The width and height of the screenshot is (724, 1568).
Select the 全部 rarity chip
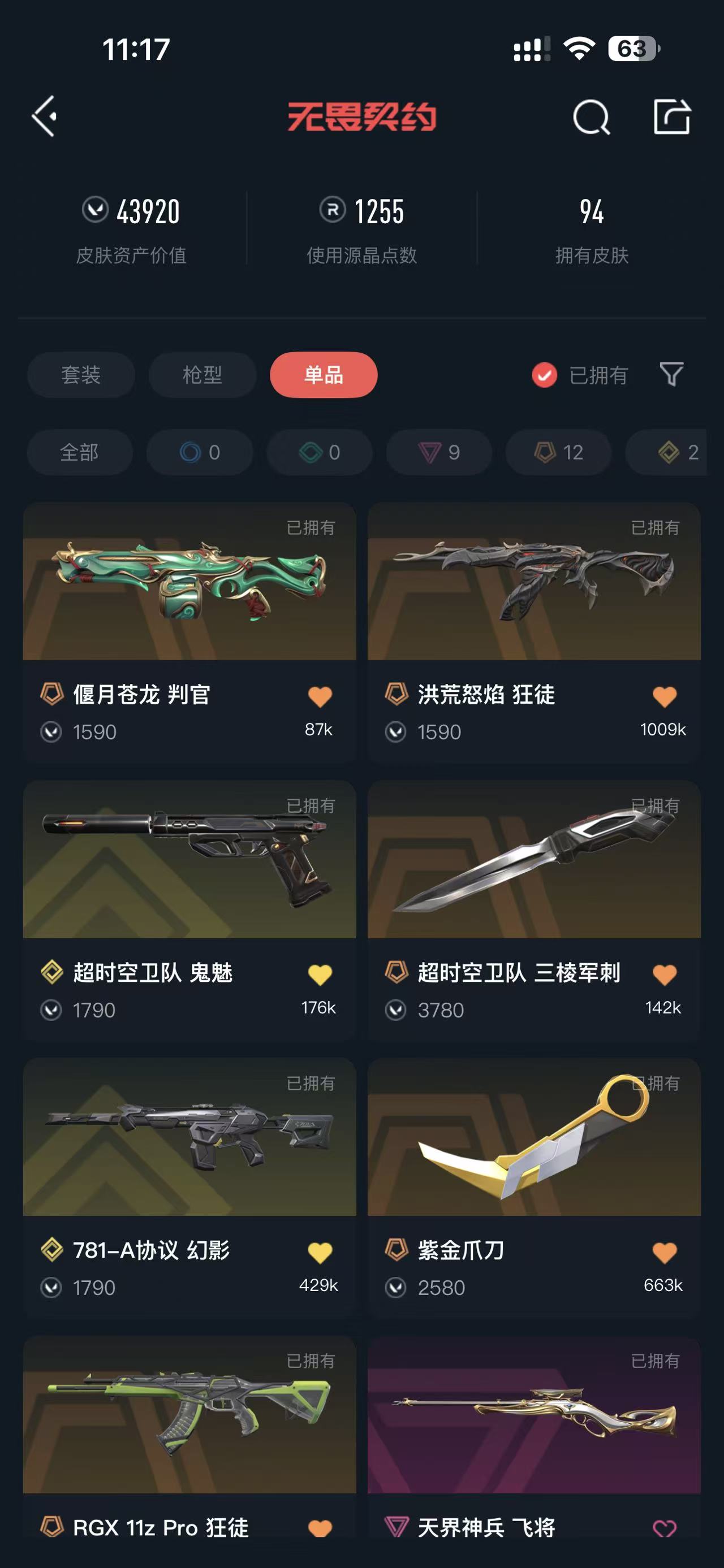click(x=80, y=452)
